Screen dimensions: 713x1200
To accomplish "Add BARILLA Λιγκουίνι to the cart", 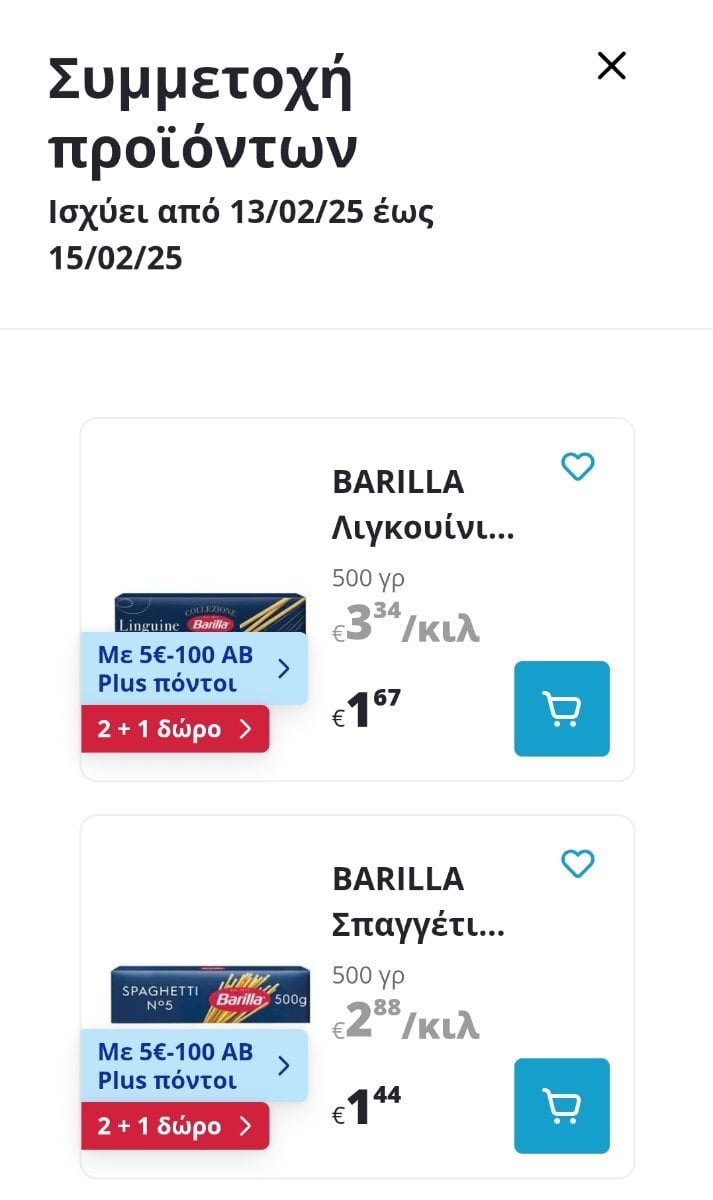I will pyautogui.click(x=562, y=709).
